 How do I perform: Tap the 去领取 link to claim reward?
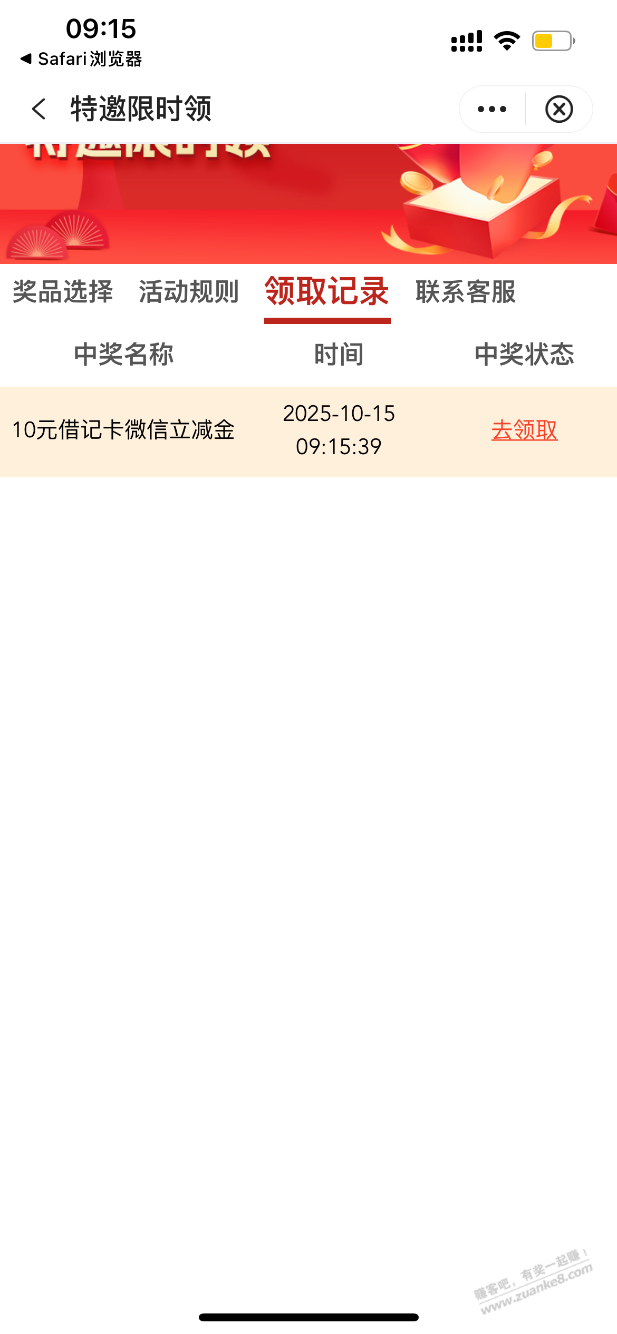[x=524, y=431]
